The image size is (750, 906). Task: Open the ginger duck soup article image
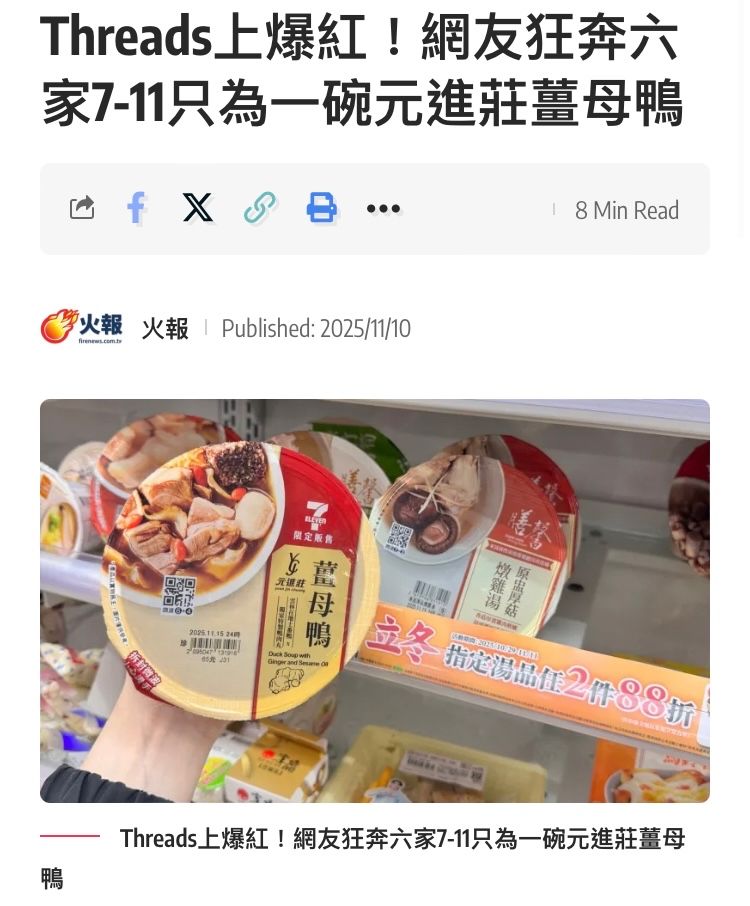pos(375,600)
